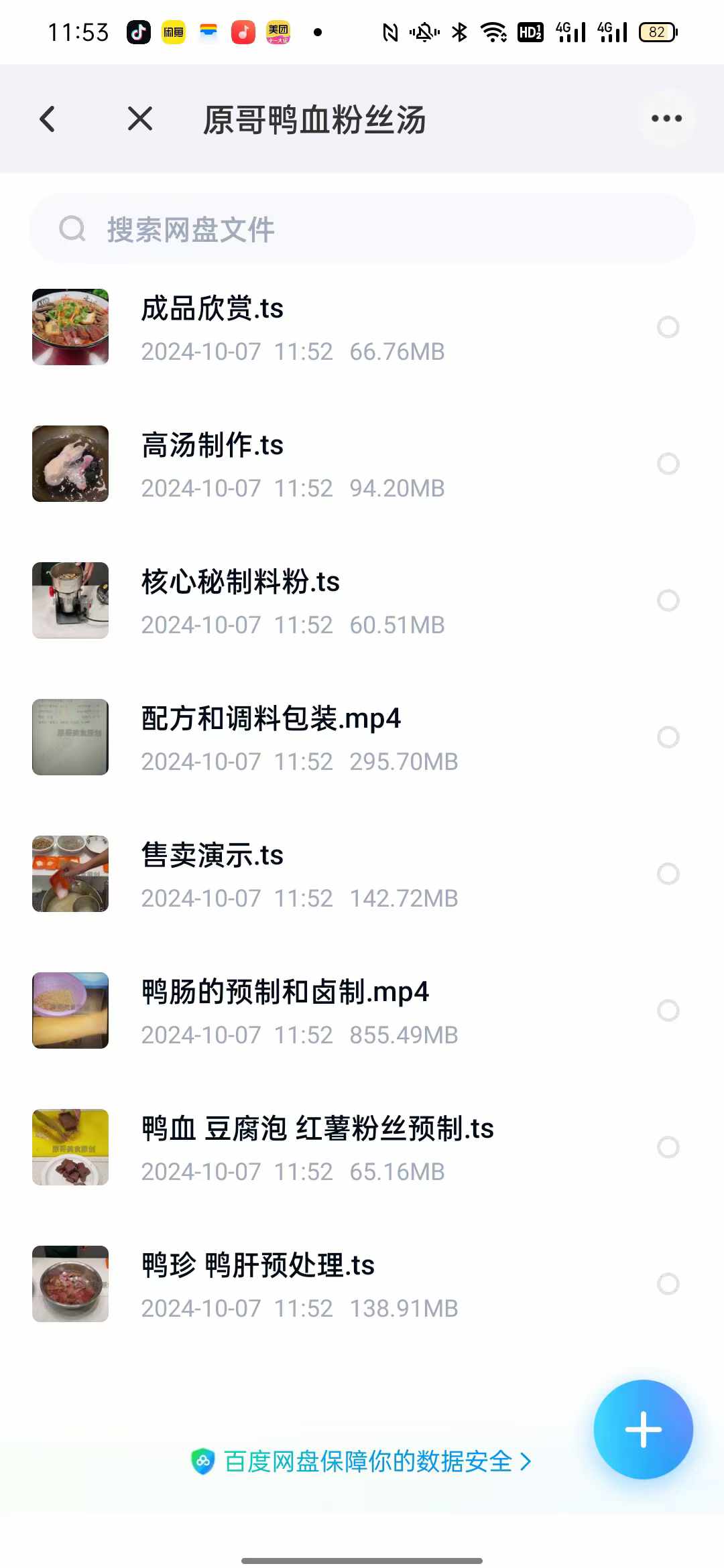Tap the Wi-Fi icon in the status bar
Screen dimensions: 724x1568
(x=495, y=31)
